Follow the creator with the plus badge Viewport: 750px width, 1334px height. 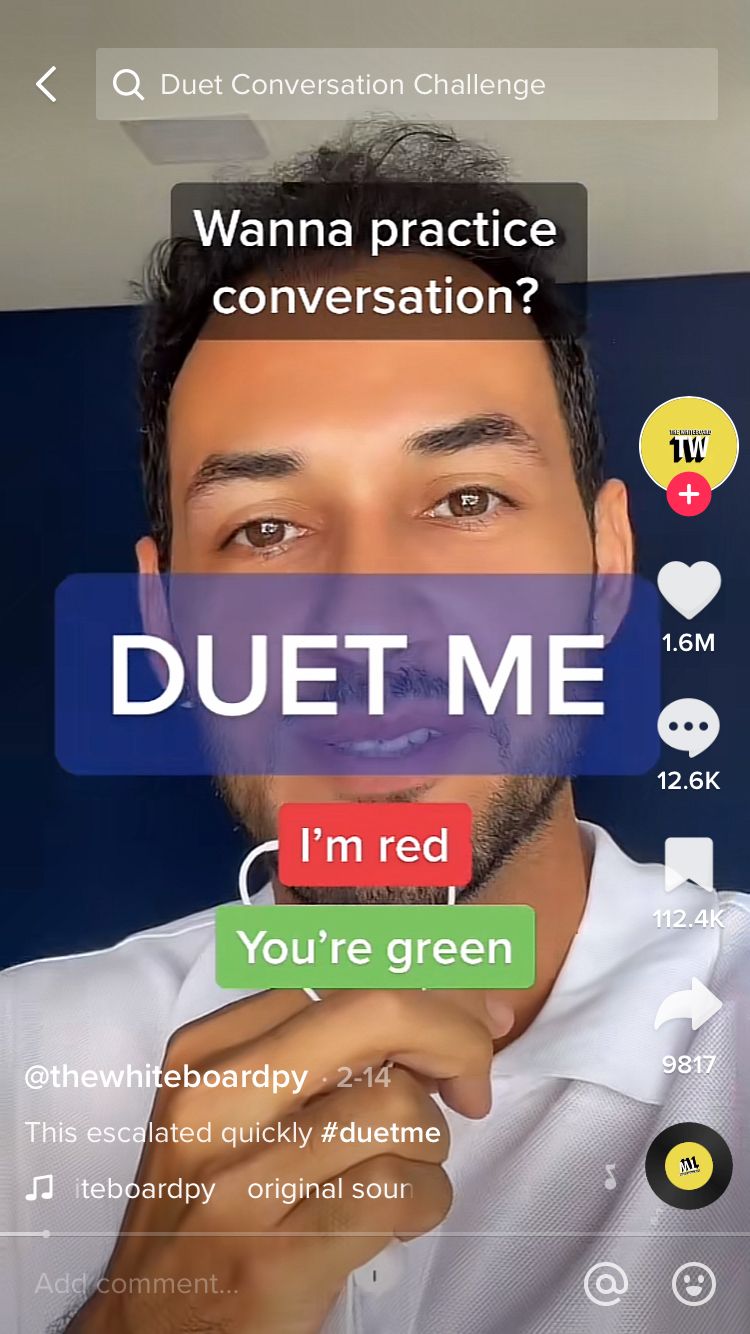pos(688,495)
